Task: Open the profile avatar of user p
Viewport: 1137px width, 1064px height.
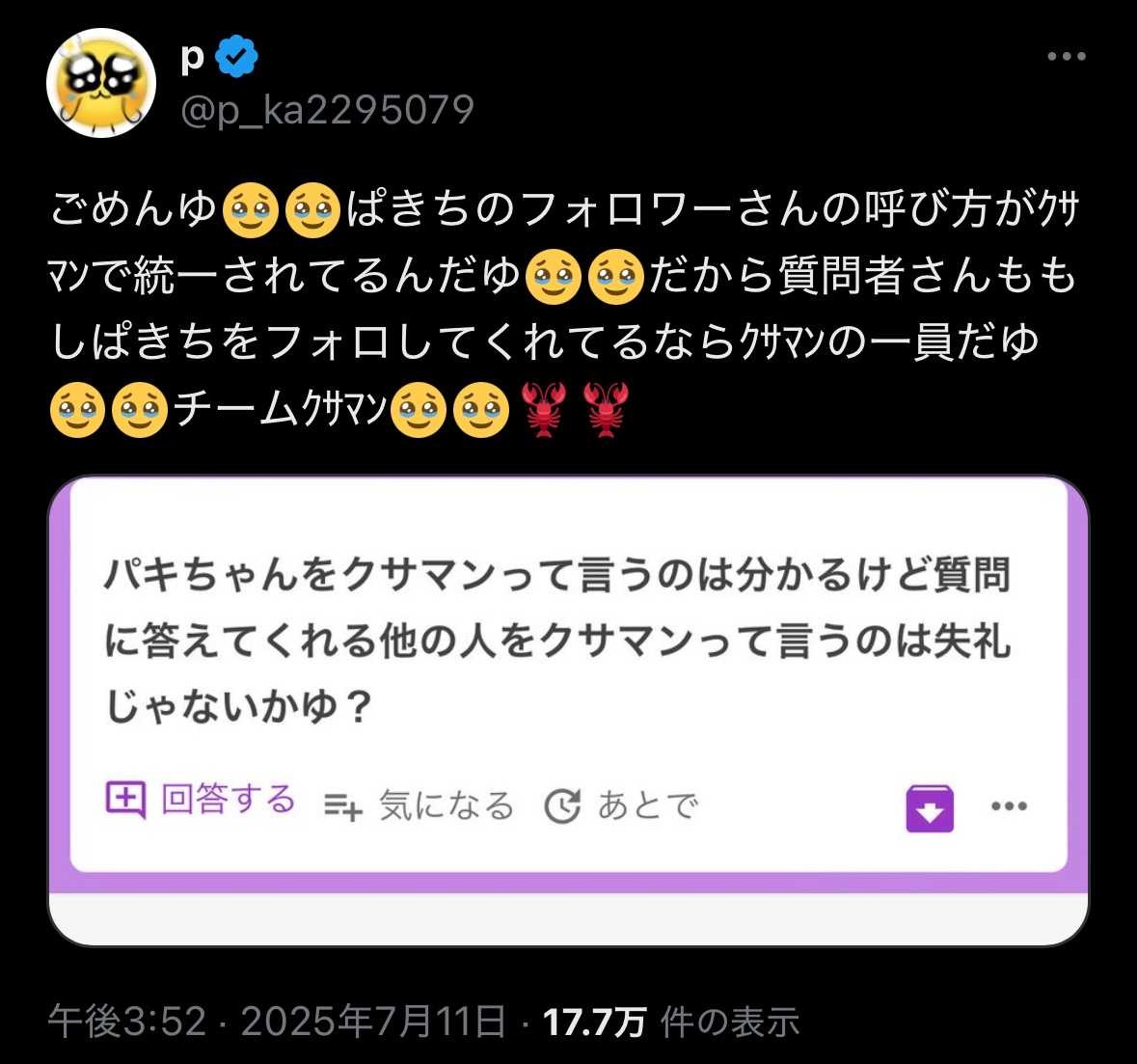Action: point(101,83)
